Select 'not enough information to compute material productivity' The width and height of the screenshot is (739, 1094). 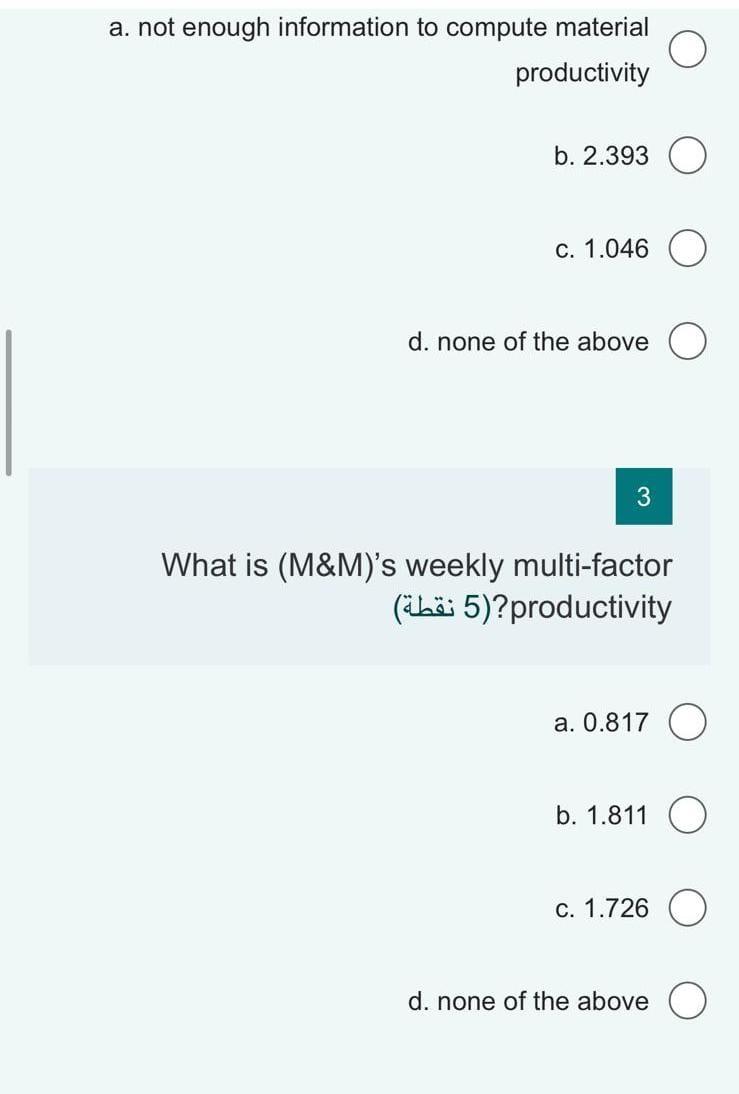(689, 51)
